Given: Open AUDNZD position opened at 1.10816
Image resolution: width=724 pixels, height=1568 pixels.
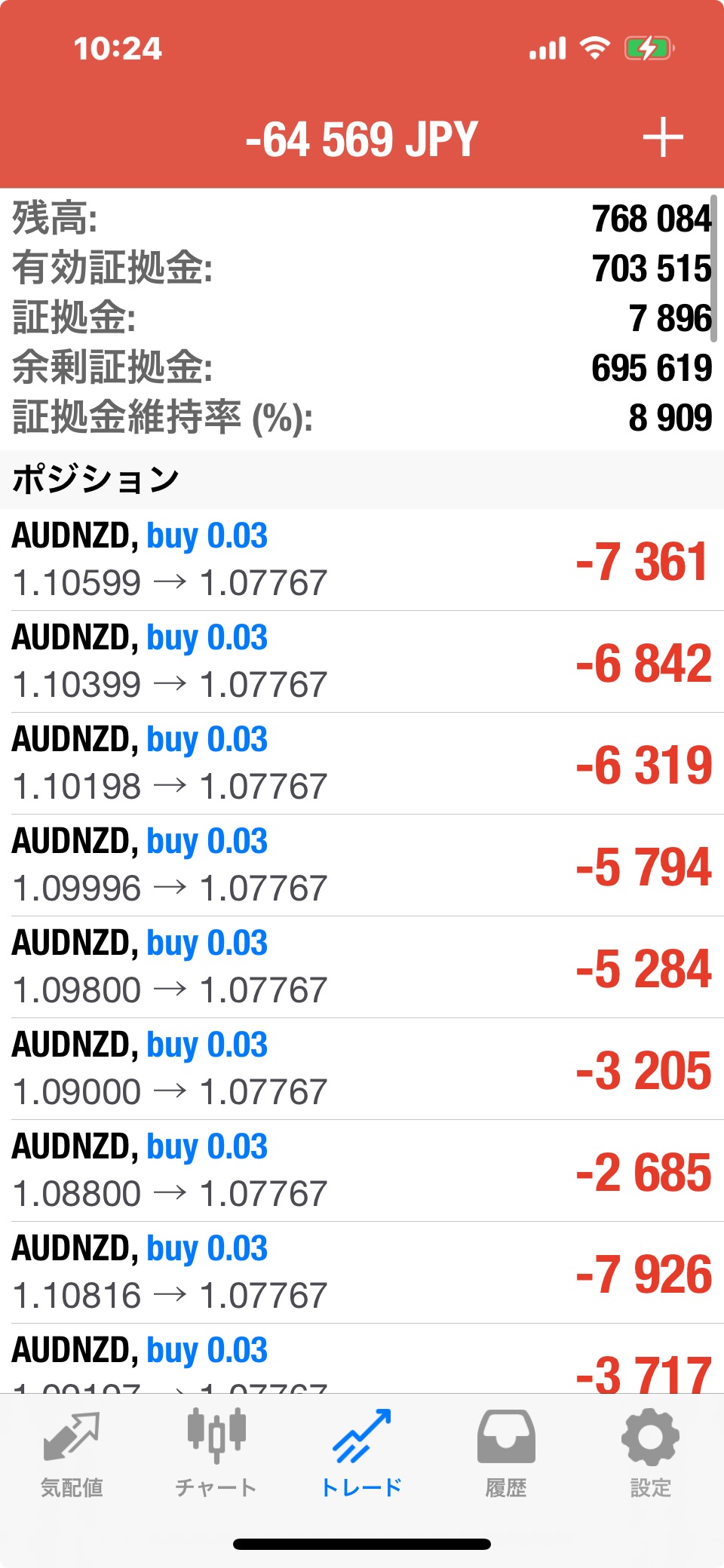Looking at the screenshot, I should pyautogui.click(x=362, y=1272).
